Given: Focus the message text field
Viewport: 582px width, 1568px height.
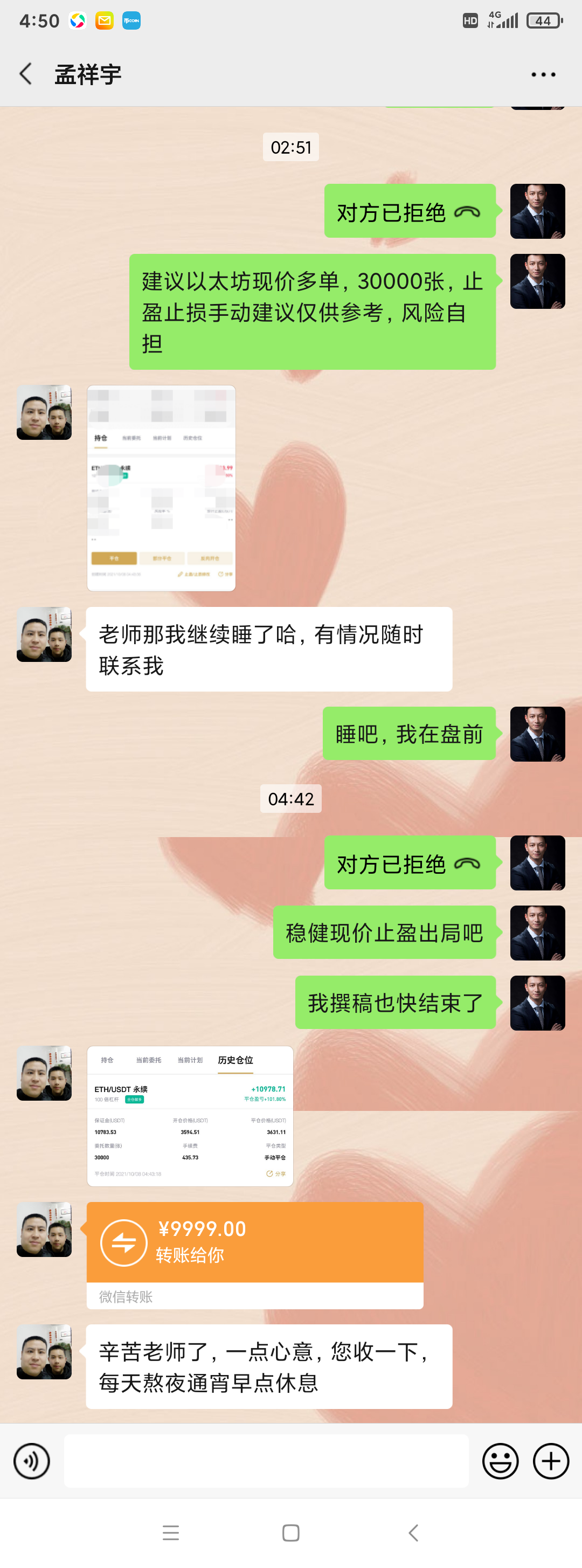Looking at the screenshot, I should [266, 1460].
